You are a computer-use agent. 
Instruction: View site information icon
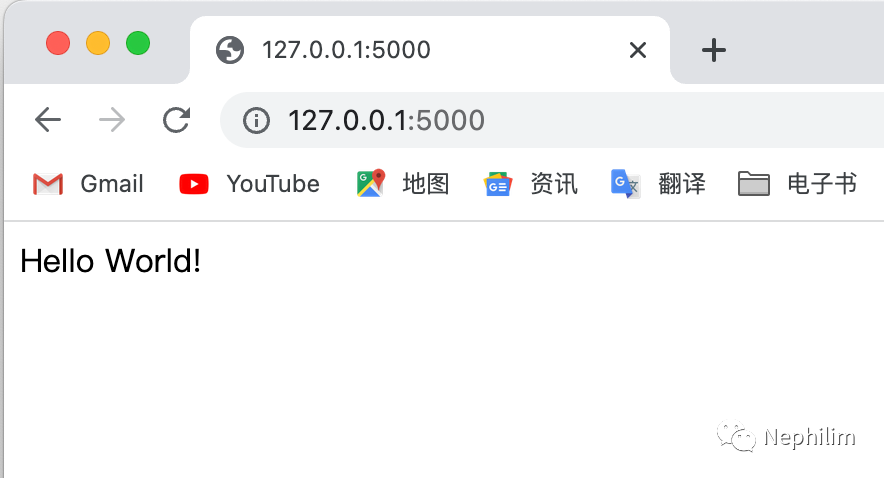pyautogui.click(x=257, y=121)
